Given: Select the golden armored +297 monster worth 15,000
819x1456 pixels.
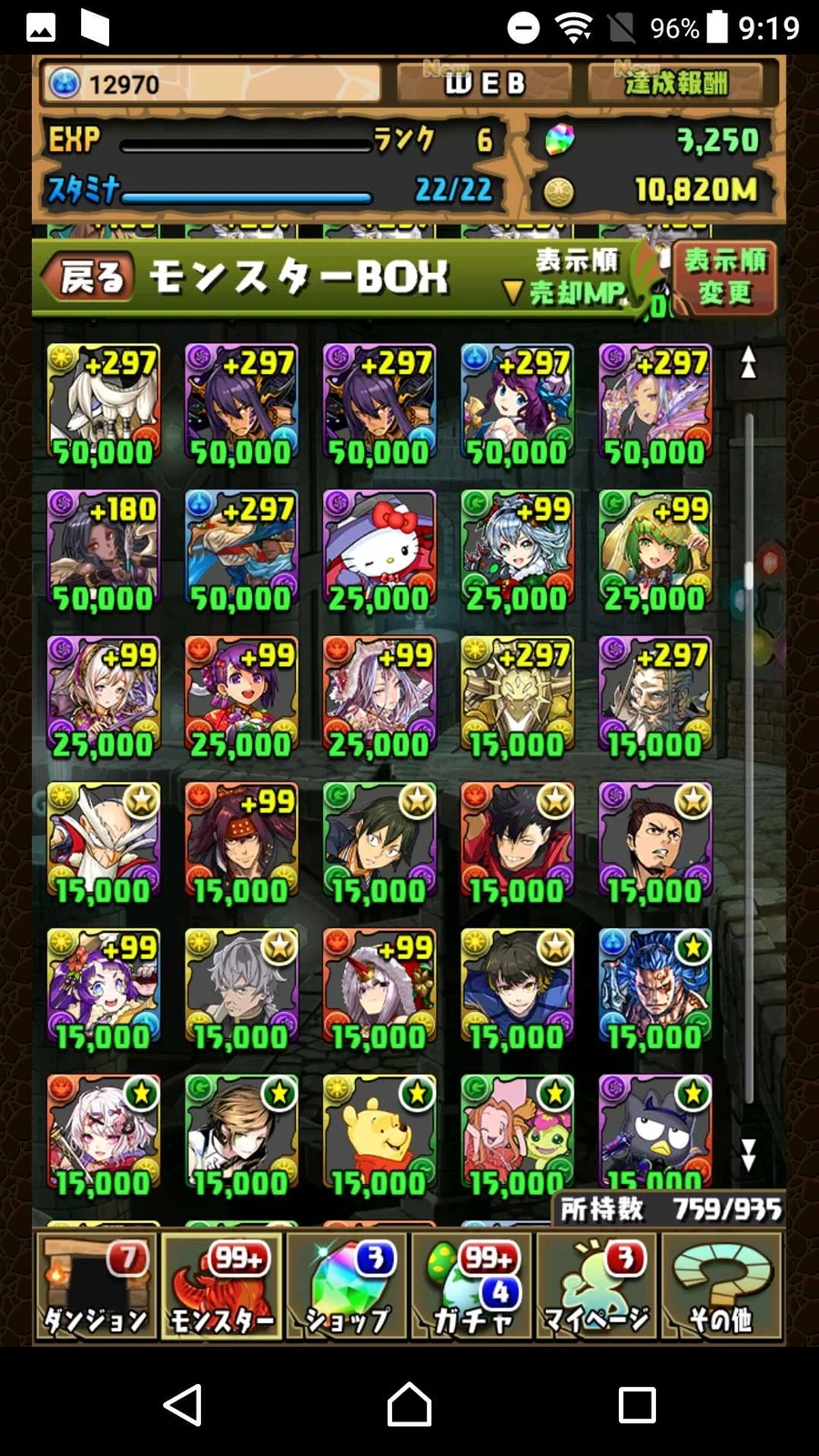Looking at the screenshot, I should 517,696.
